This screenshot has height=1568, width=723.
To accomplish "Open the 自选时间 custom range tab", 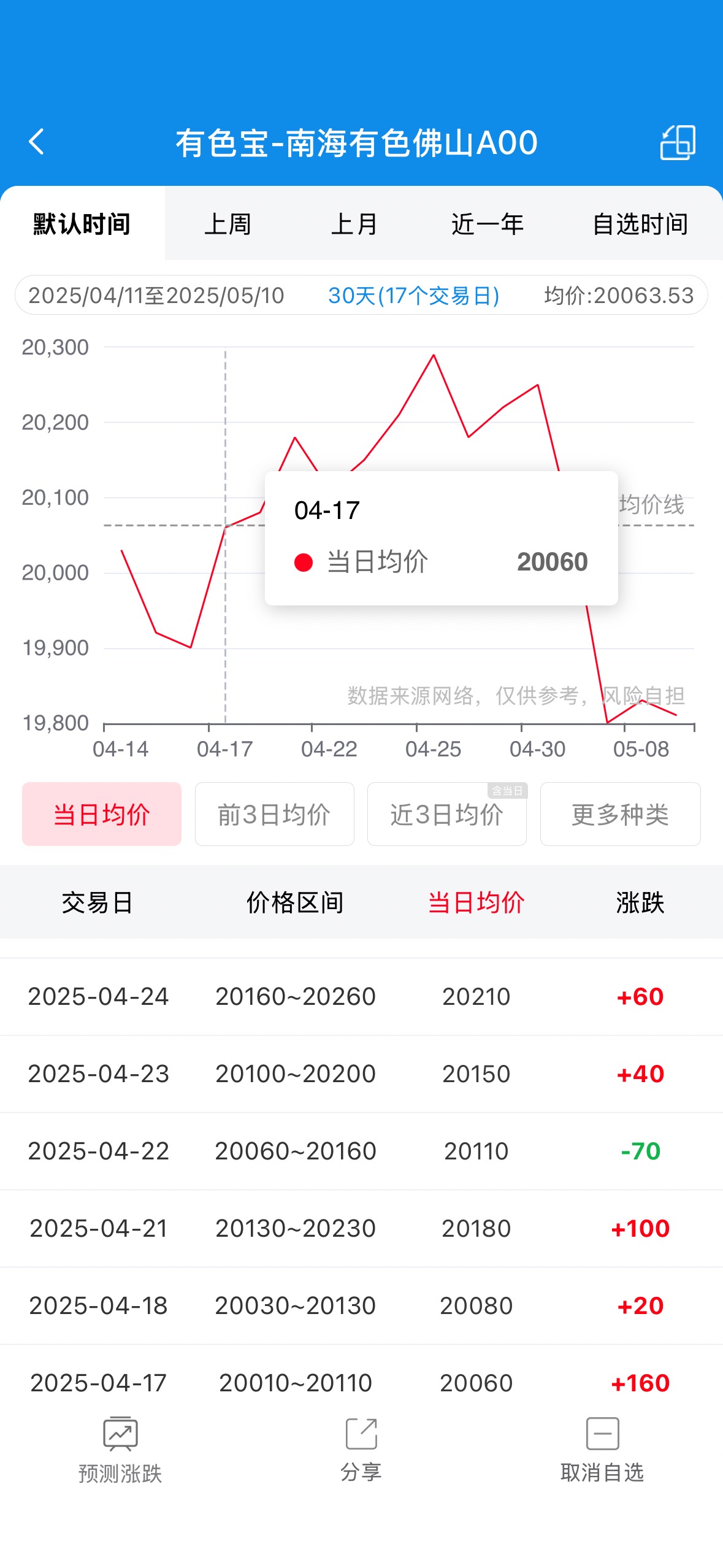I will coord(640,224).
